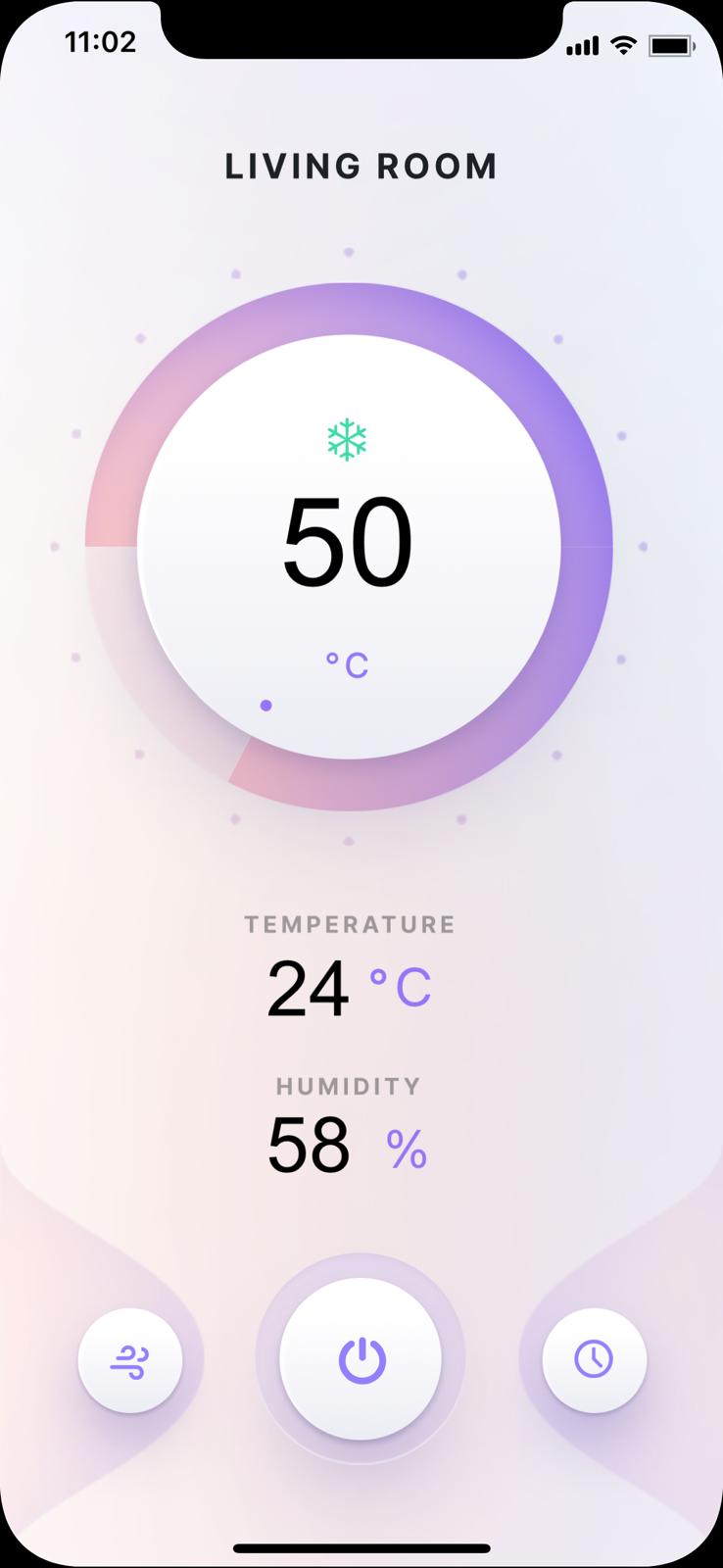Tap the cellular signal bars icon
723x1568 pixels.
(582, 44)
